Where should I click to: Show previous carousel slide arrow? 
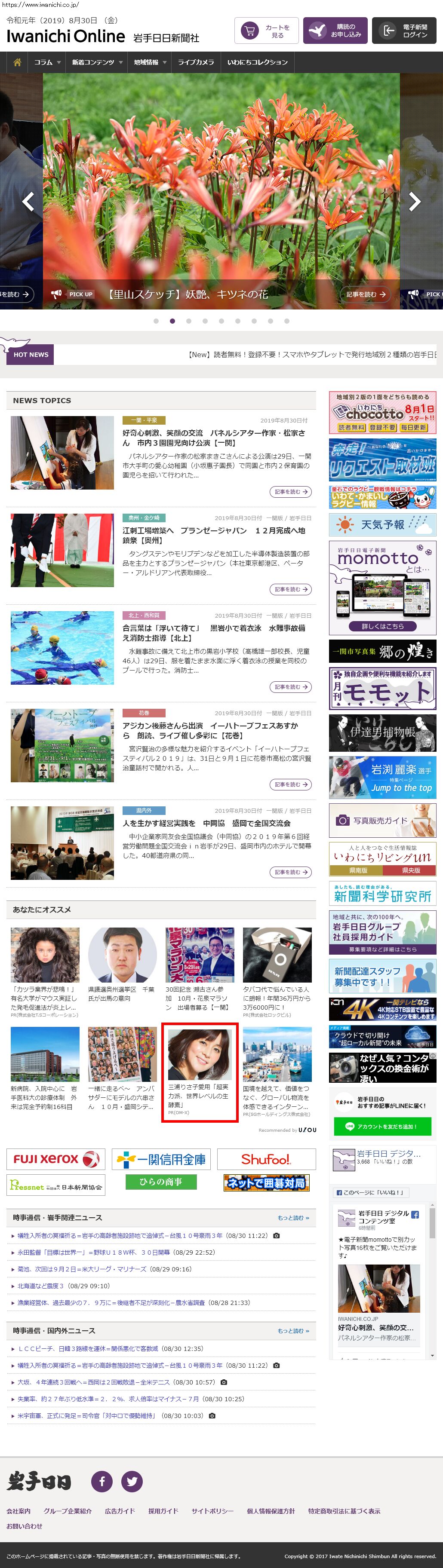pyautogui.click(x=28, y=202)
